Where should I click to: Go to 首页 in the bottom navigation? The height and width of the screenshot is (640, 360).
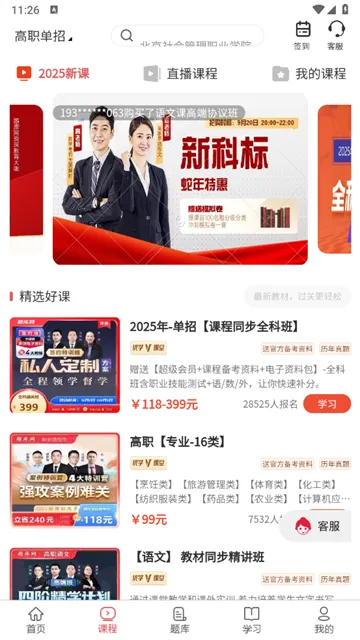pos(36,620)
